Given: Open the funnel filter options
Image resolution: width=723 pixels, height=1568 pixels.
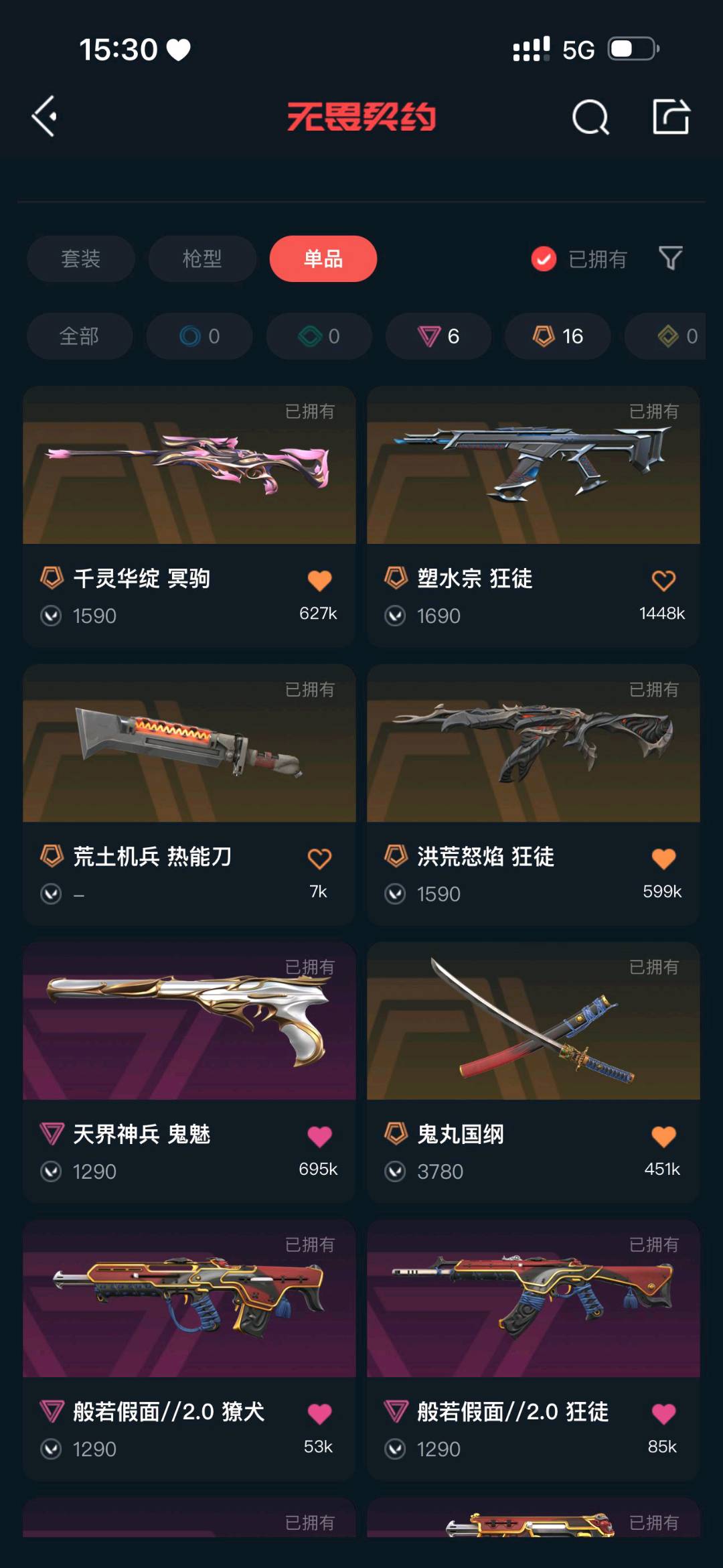Looking at the screenshot, I should point(670,259).
